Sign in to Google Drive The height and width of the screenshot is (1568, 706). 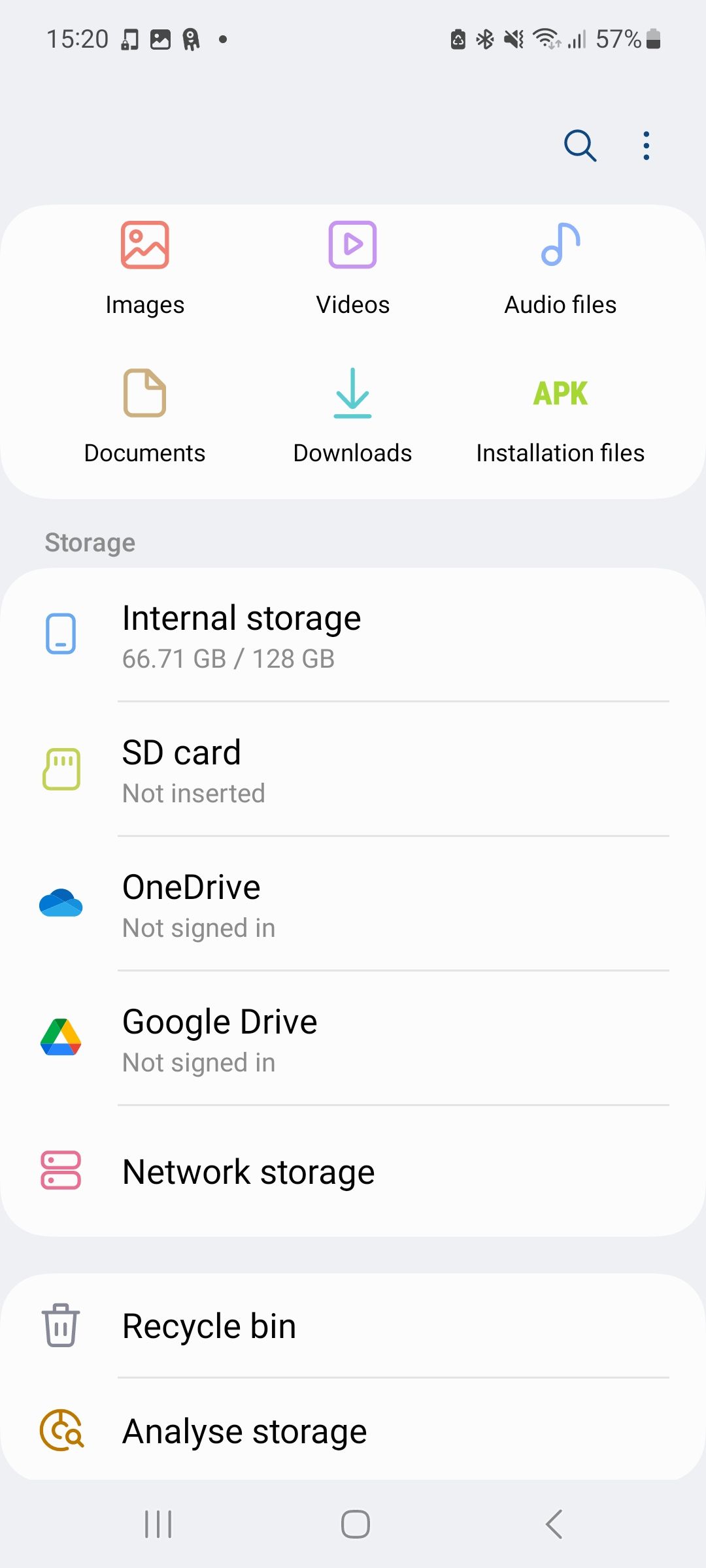pos(353,1039)
